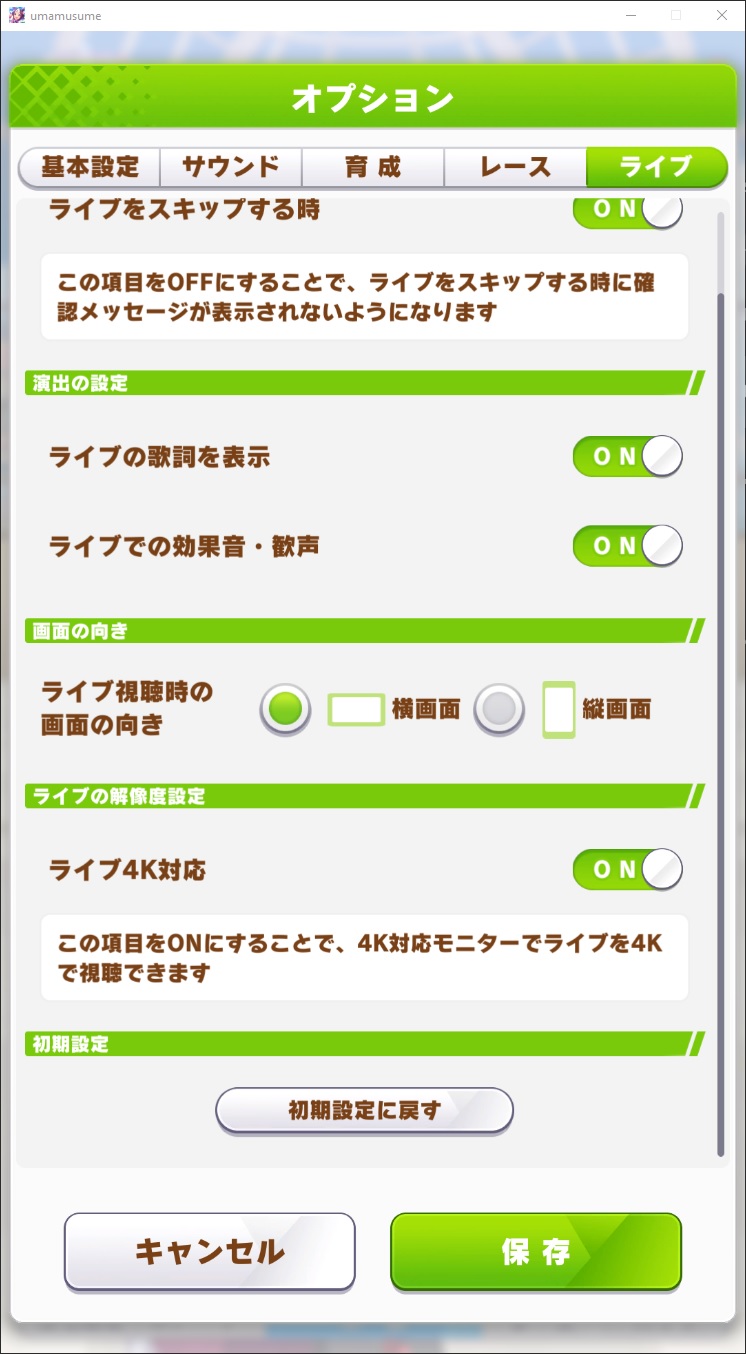
Task: Tap 初期設定に戻す to reset settings
Action: coord(365,1110)
